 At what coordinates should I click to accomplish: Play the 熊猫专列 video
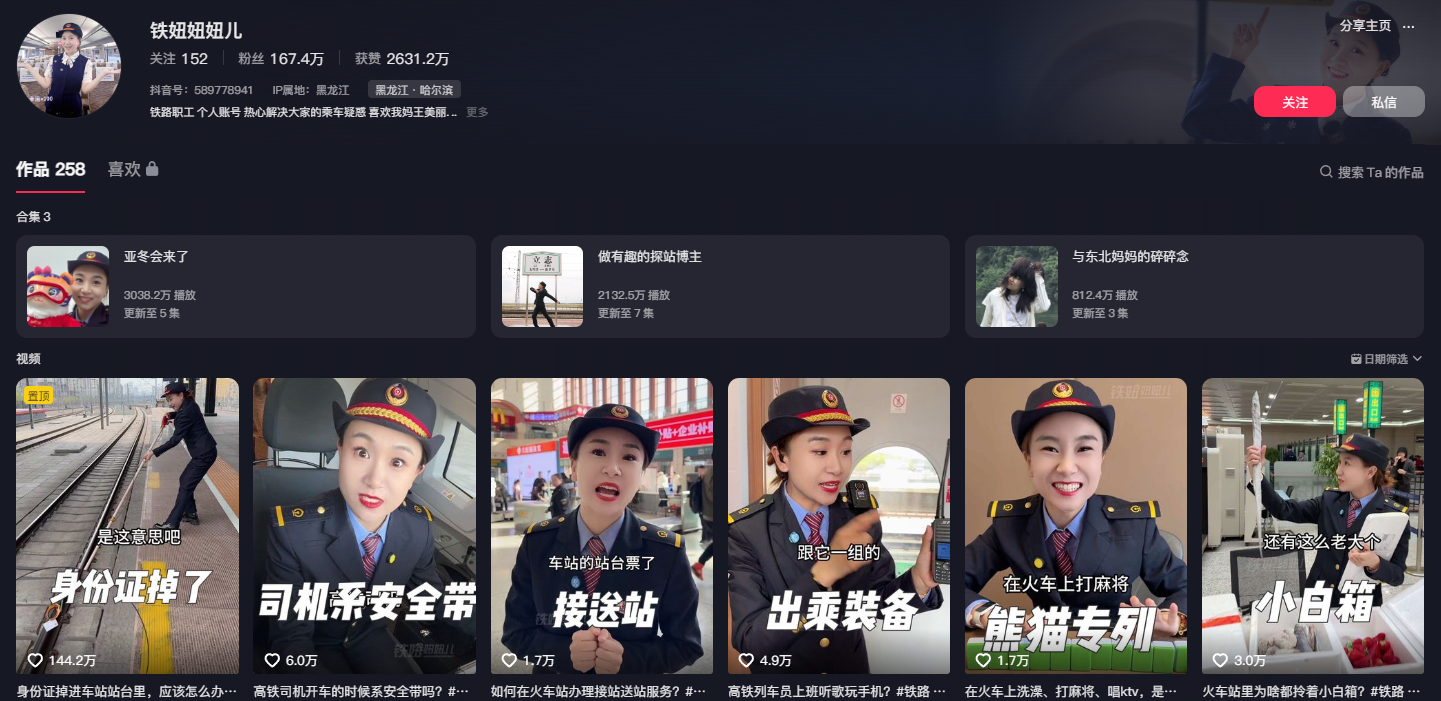[1075, 525]
